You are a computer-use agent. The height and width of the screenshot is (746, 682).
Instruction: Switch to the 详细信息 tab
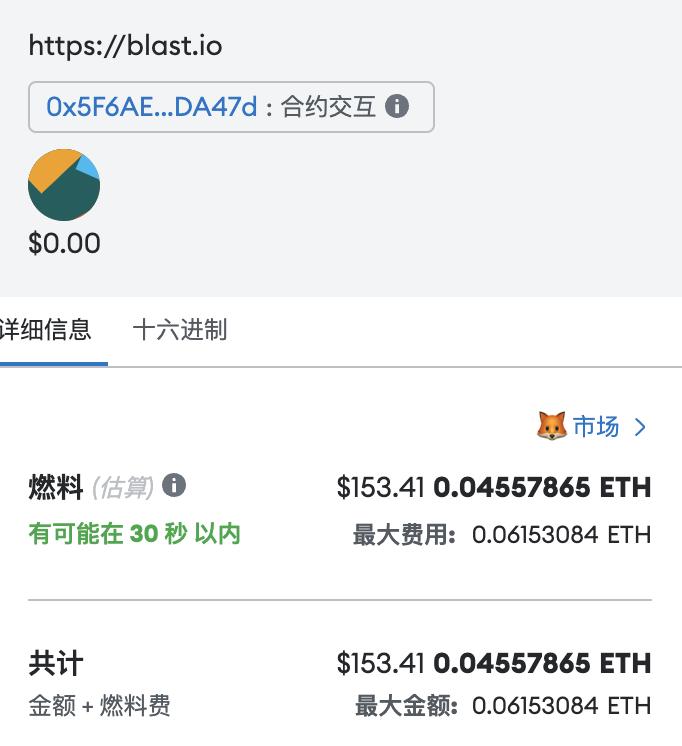46,329
